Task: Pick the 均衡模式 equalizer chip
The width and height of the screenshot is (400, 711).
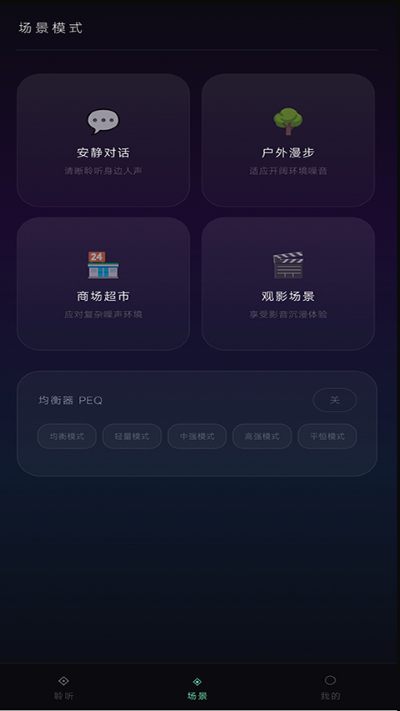Action: tap(67, 436)
